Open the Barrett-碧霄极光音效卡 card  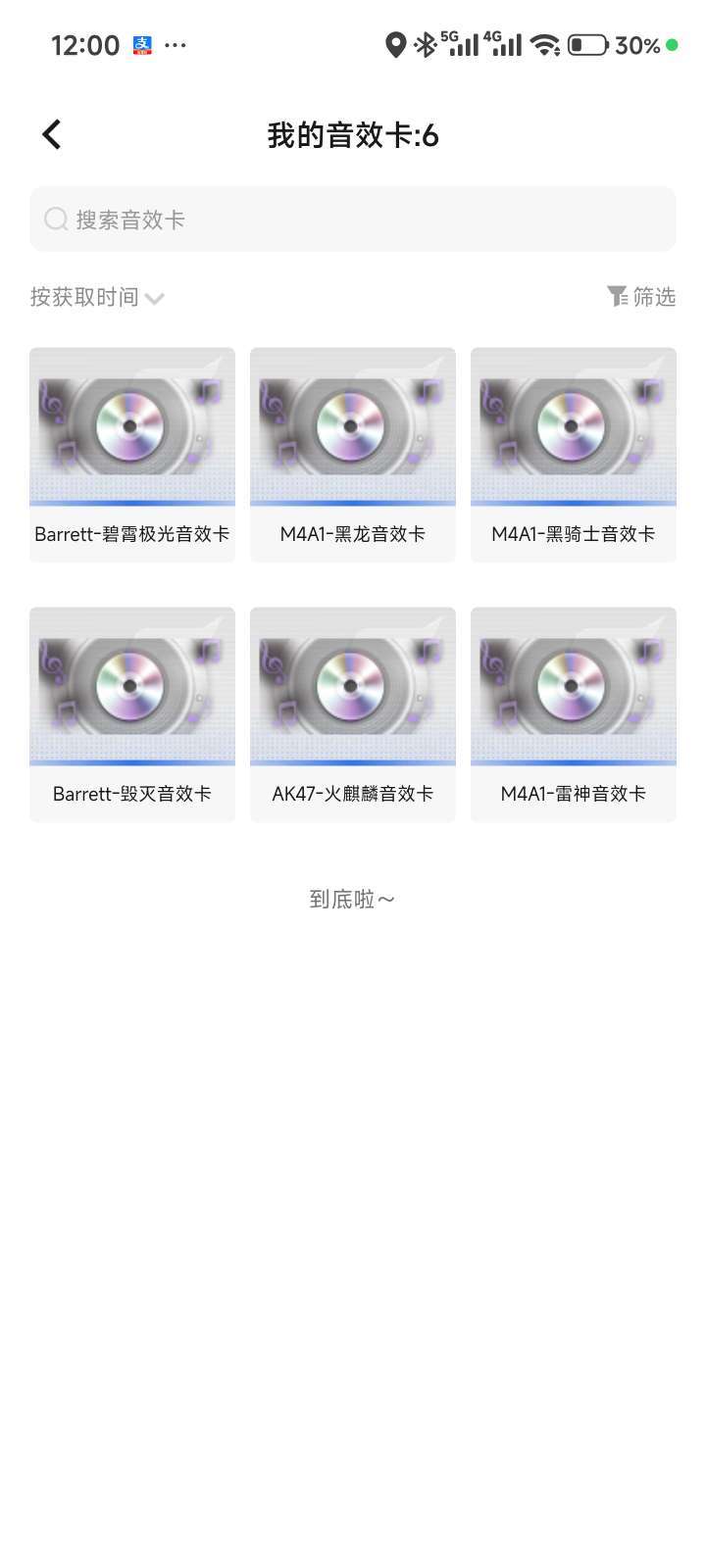pos(132,455)
